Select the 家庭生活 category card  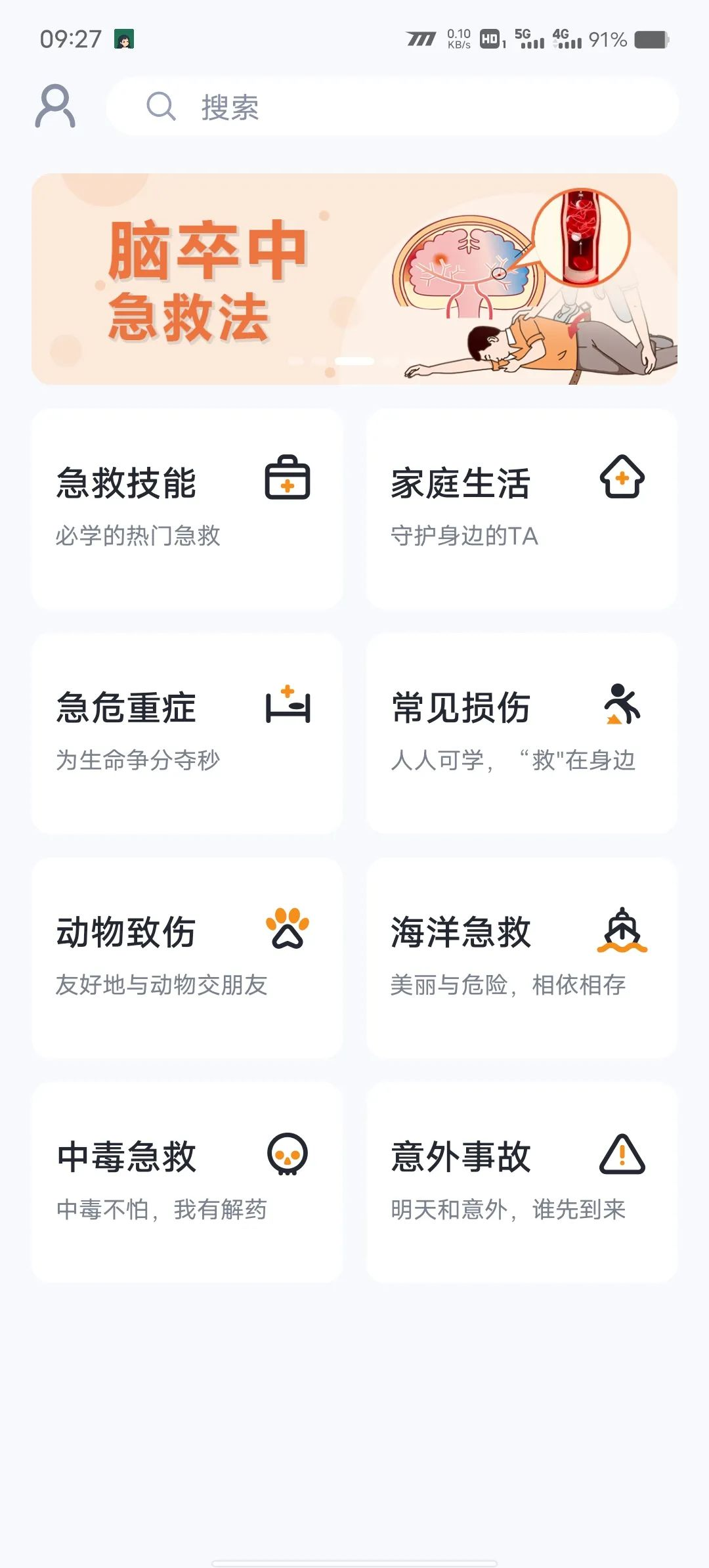(522, 509)
